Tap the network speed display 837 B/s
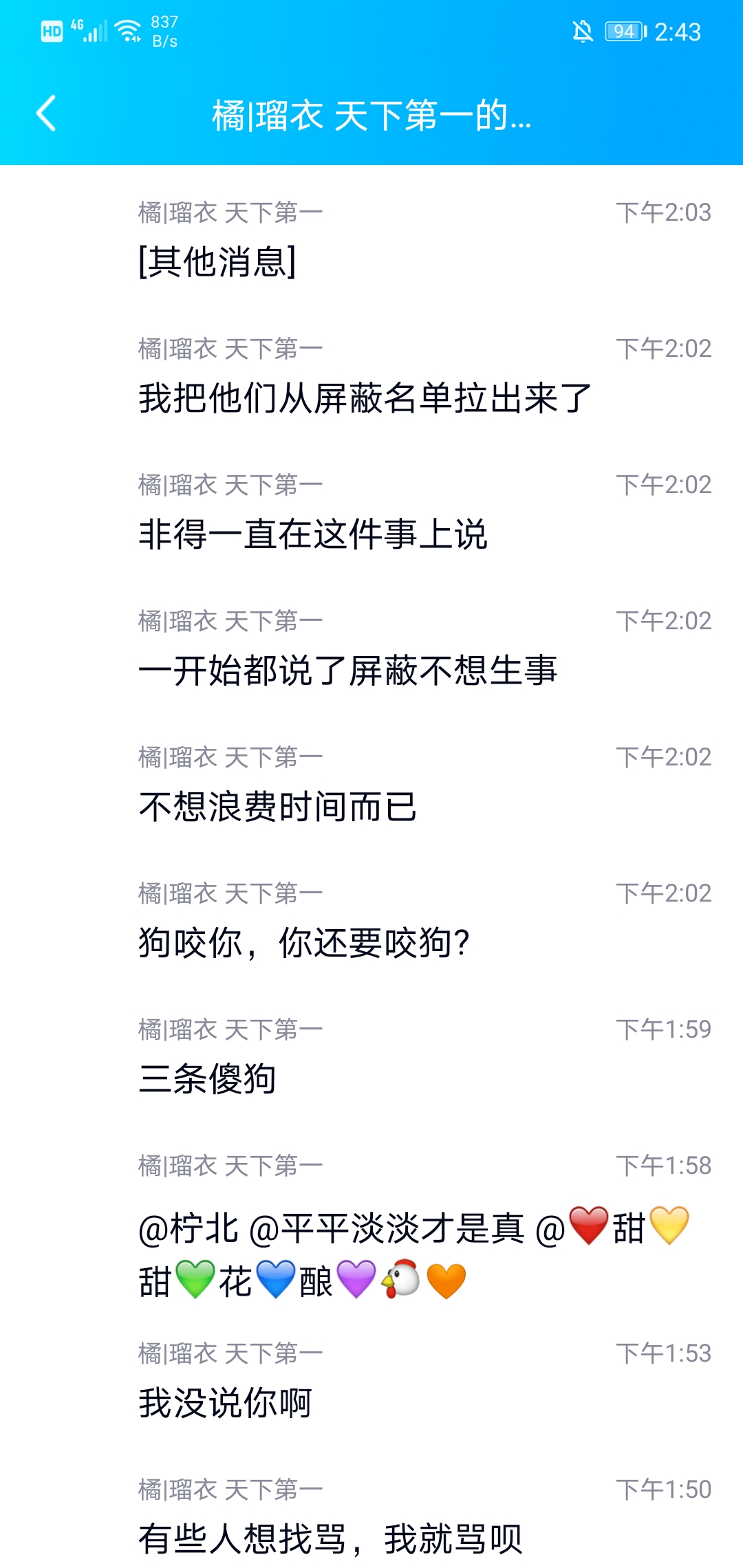The height and width of the screenshot is (1568, 743). tap(162, 31)
